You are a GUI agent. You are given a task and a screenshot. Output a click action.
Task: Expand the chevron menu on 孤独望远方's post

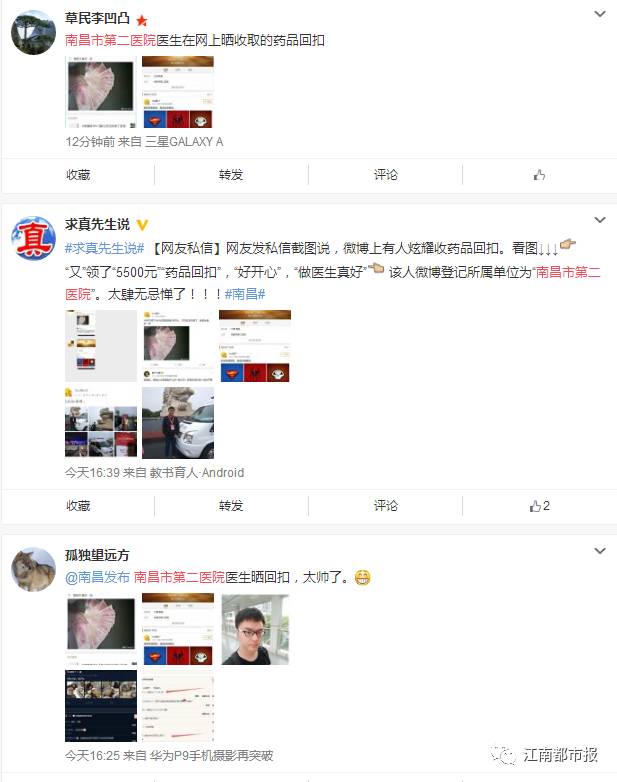(x=599, y=550)
